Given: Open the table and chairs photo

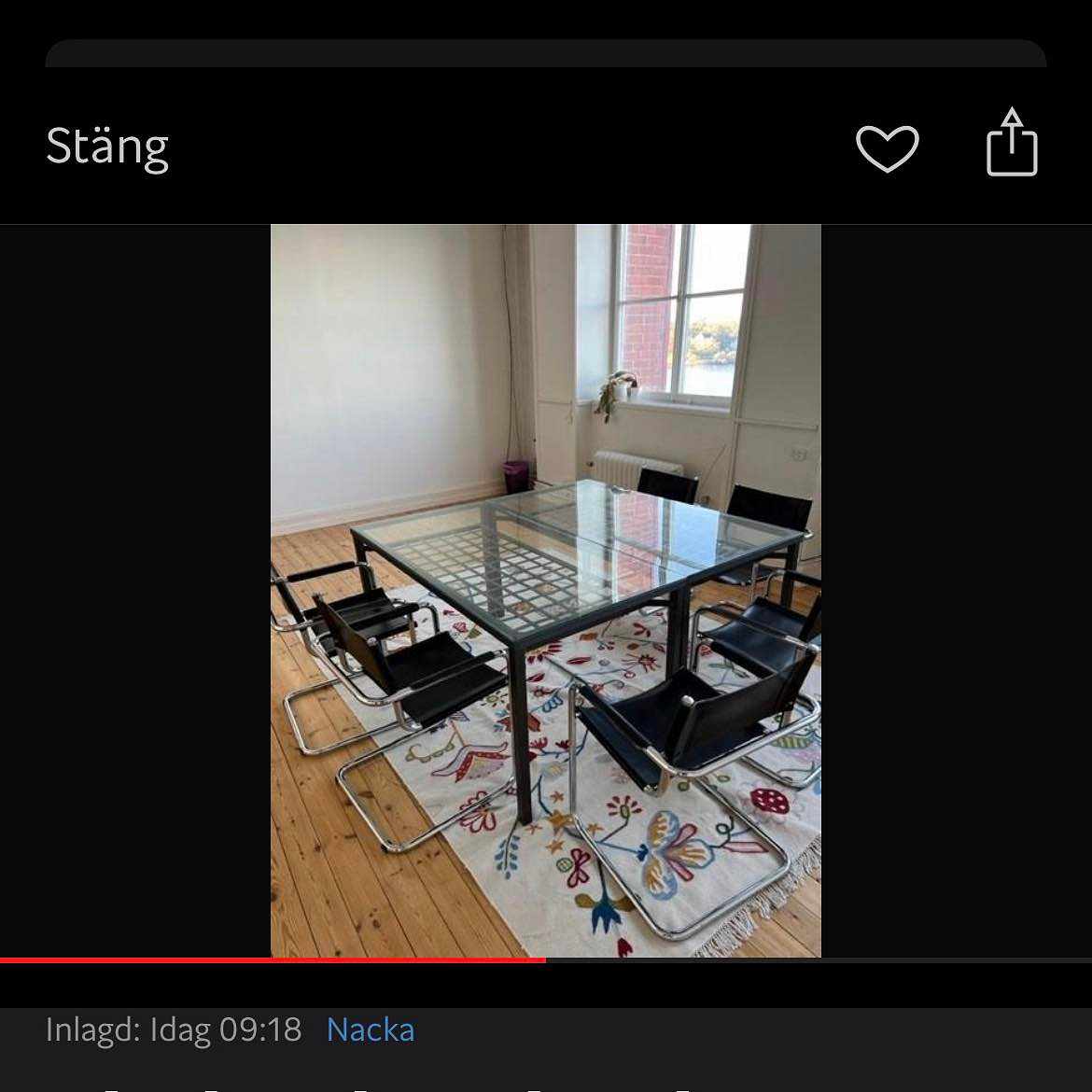Looking at the screenshot, I should point(546,590).
